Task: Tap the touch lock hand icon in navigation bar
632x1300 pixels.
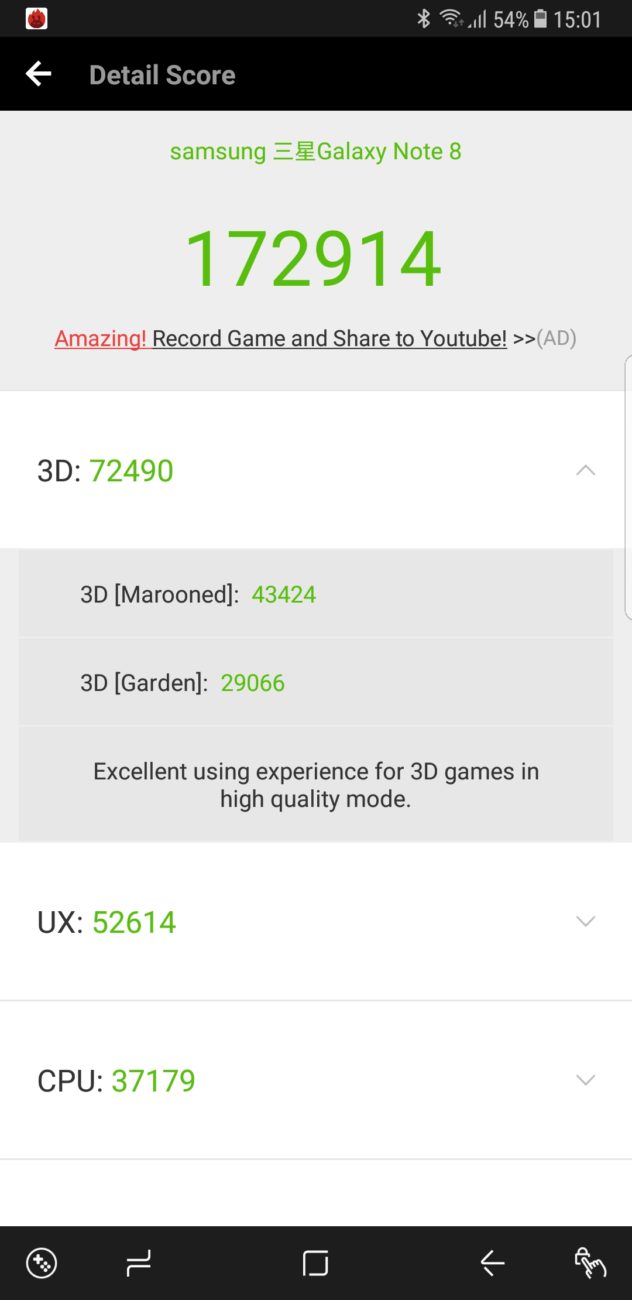Action: (x=590, y=1264)
